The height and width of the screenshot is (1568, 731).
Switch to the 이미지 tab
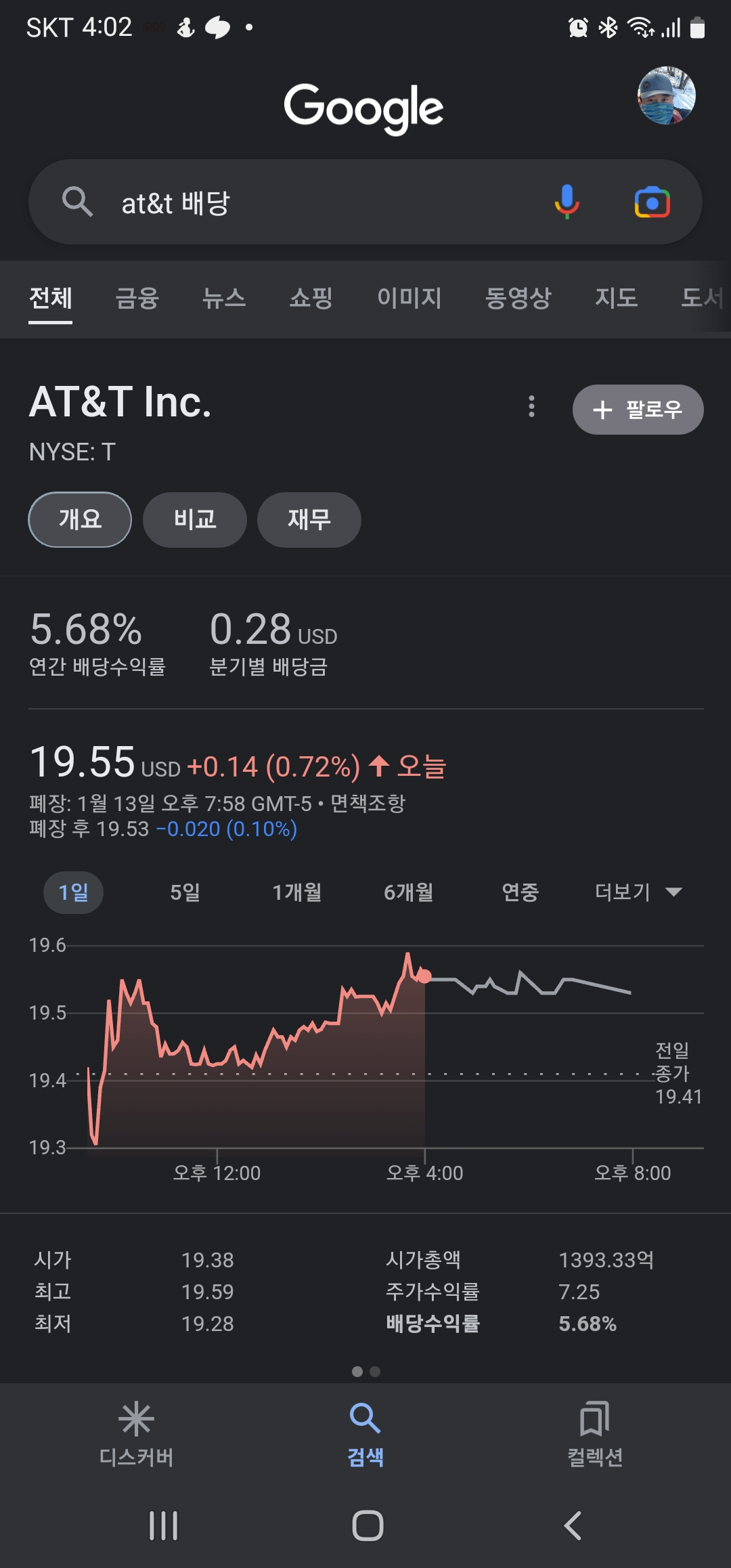[x=409, y=298]
